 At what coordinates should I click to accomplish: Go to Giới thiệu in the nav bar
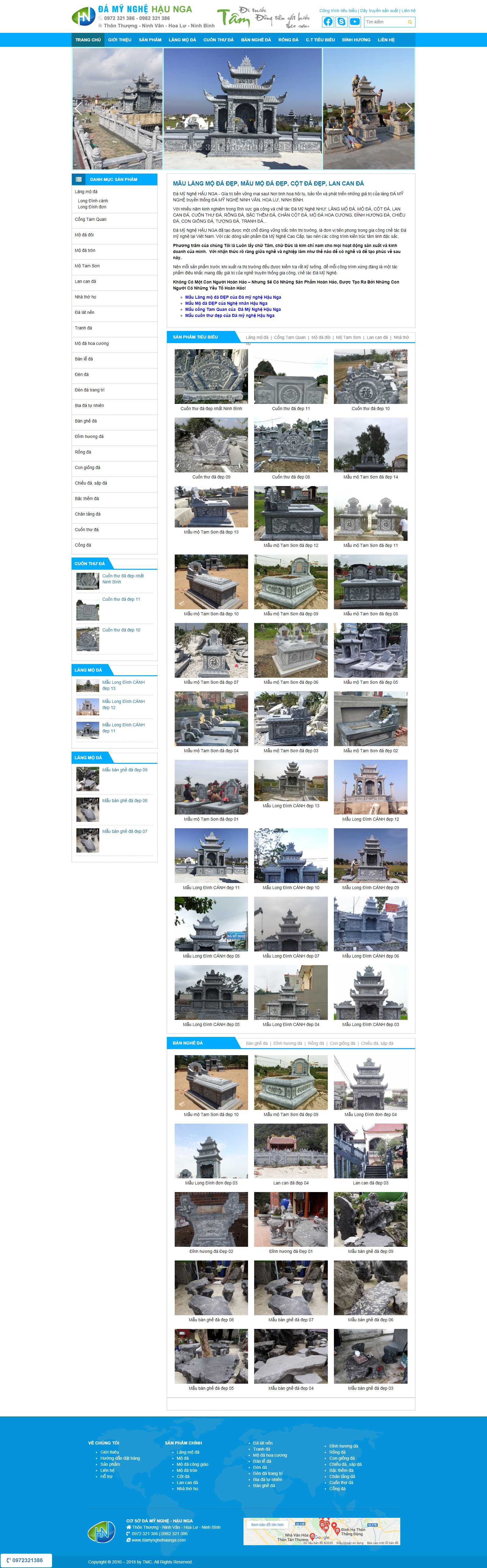[x=119, y=40]
